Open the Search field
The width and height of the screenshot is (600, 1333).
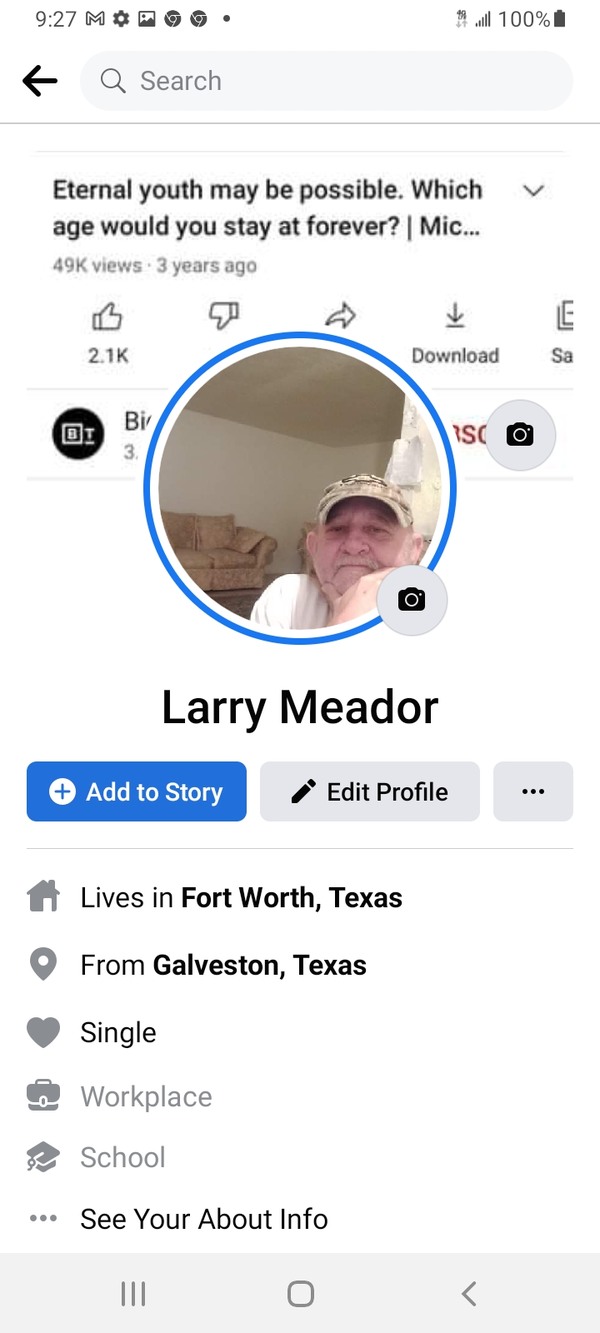[326, 81]
